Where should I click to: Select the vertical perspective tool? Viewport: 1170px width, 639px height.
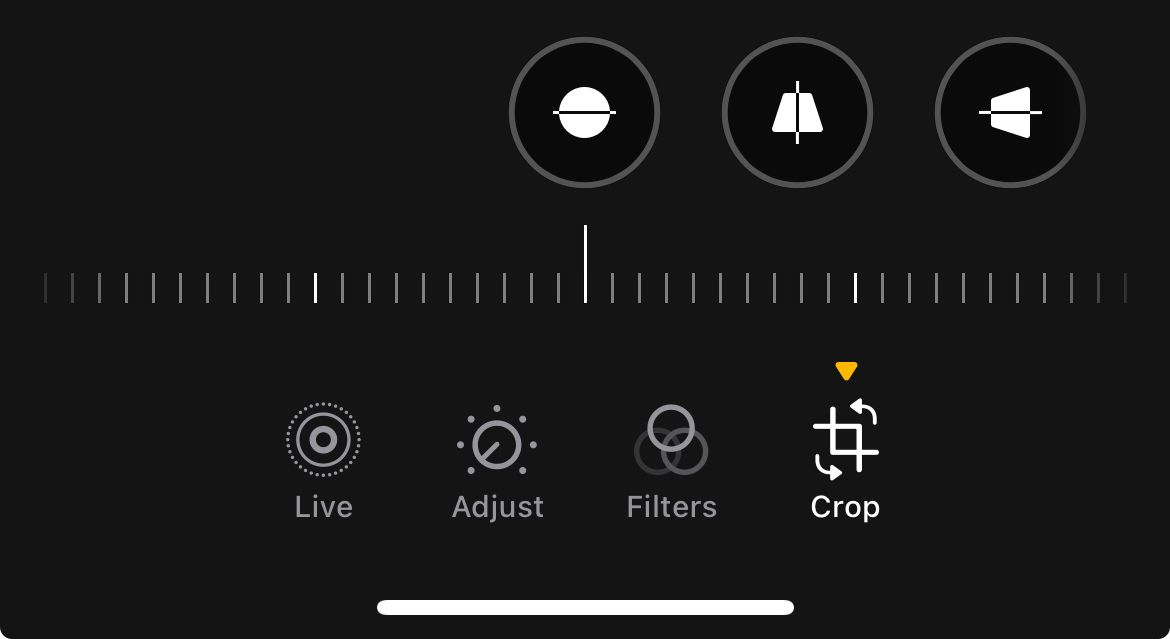coord(797,112)
